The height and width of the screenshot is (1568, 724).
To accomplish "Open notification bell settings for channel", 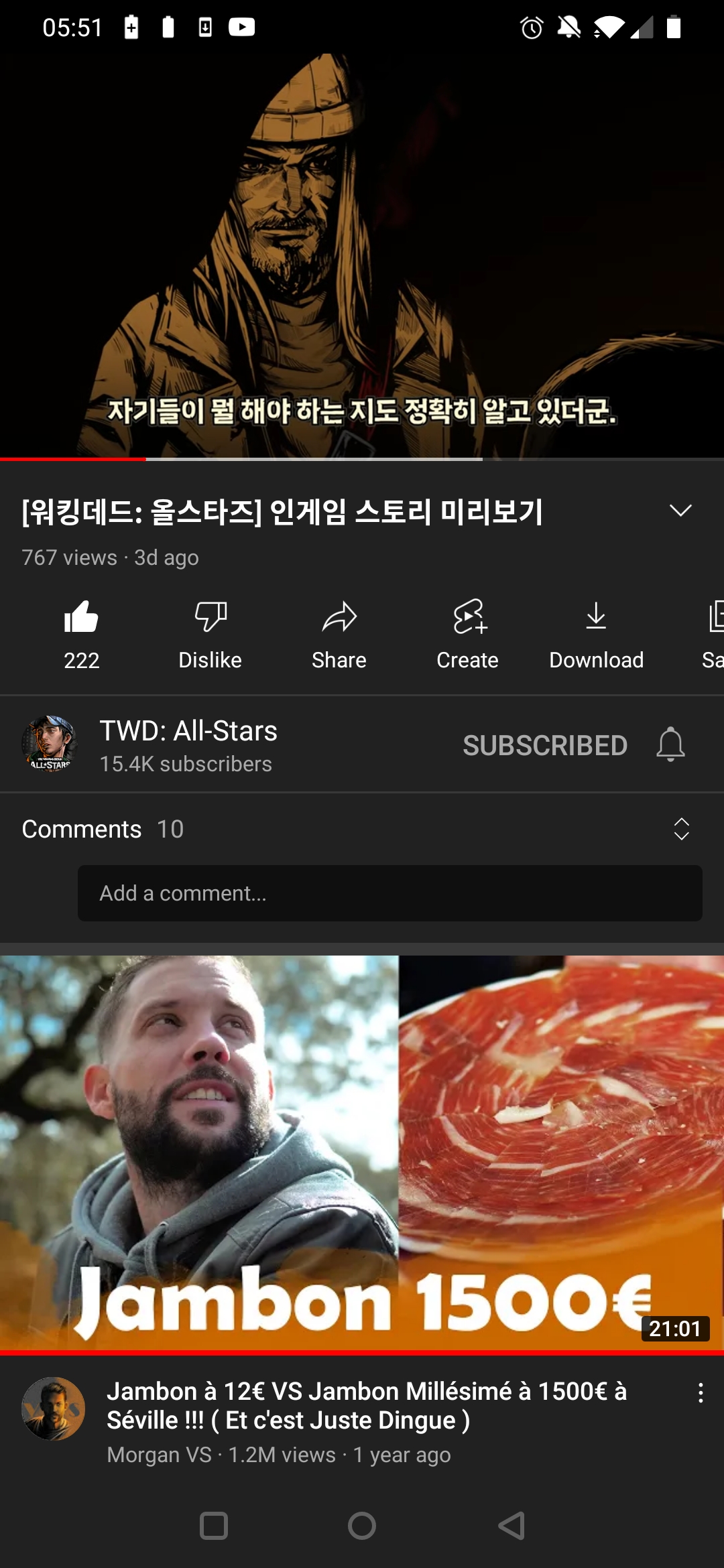I will point(670,744).
